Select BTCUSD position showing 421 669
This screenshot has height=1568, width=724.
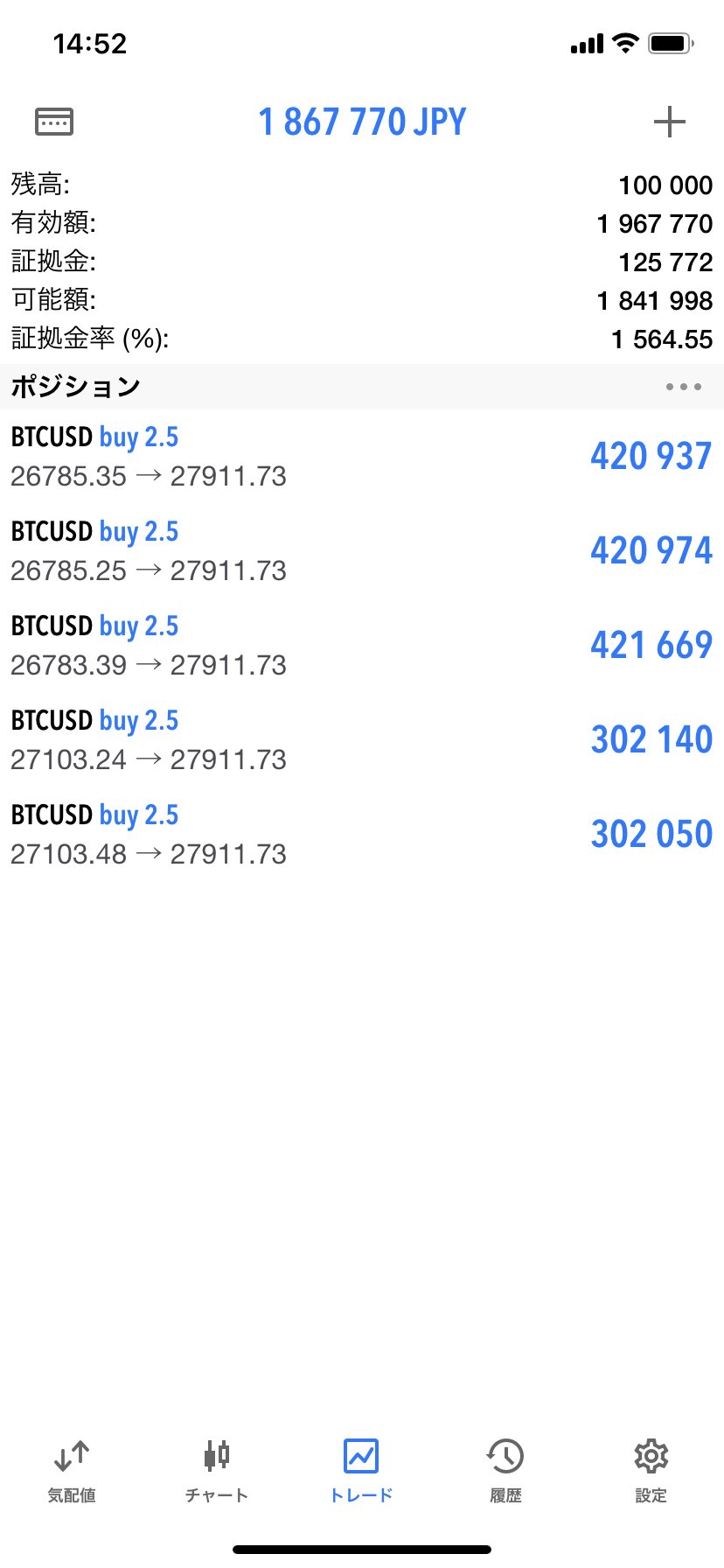pyautogui.click(x=362, y=646)
